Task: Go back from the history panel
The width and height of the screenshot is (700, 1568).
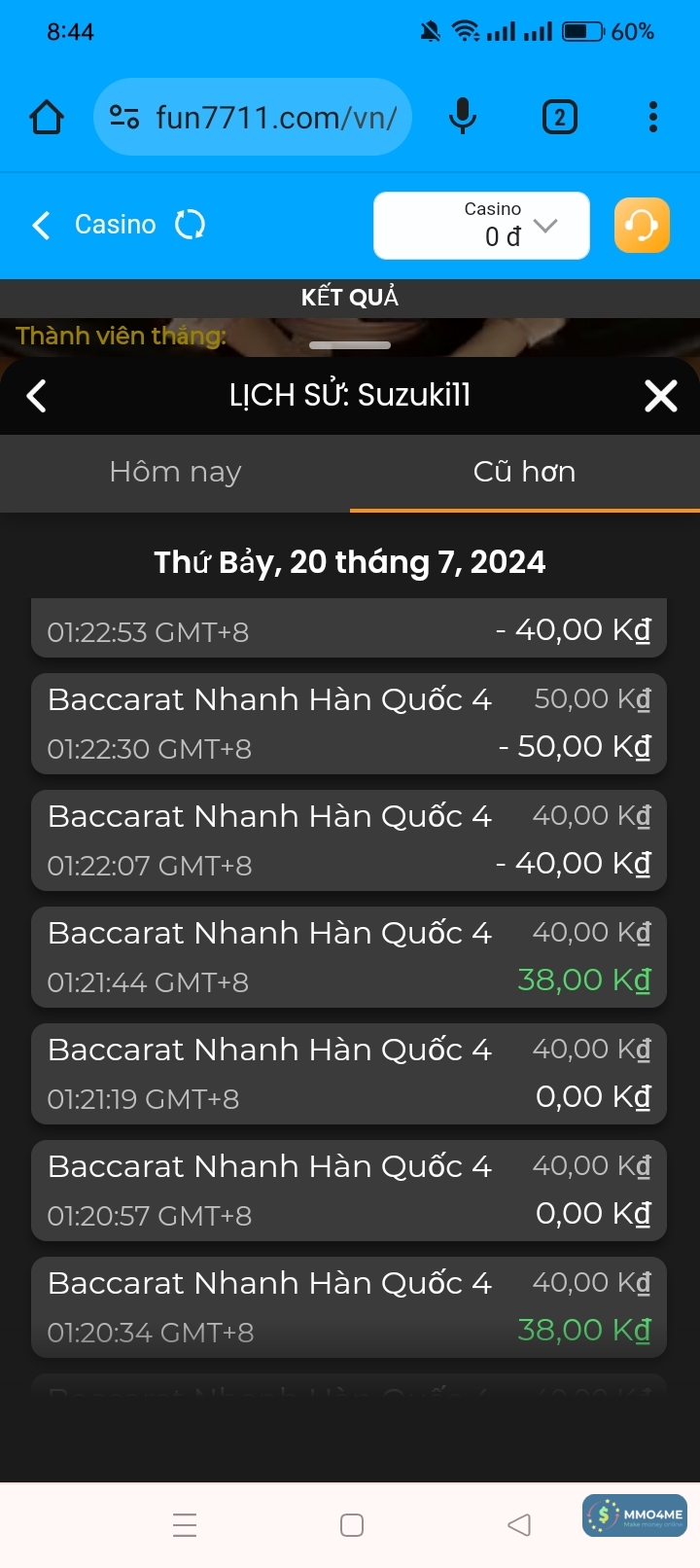Action: tap(37, 396)
